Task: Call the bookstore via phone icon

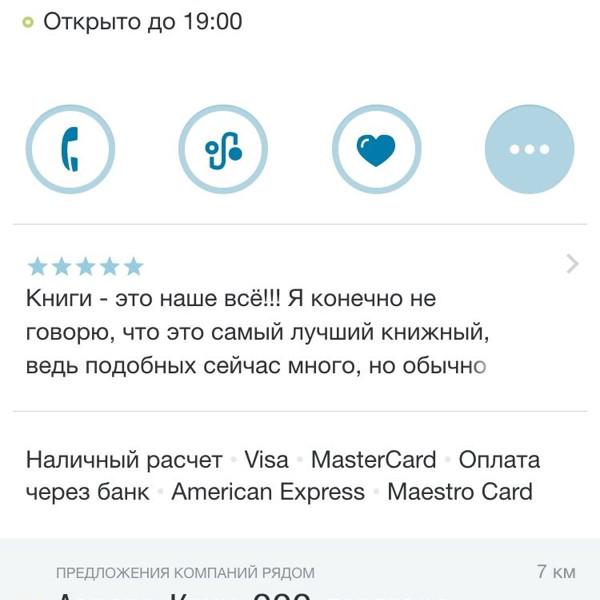Action: (x=70, y=149)
